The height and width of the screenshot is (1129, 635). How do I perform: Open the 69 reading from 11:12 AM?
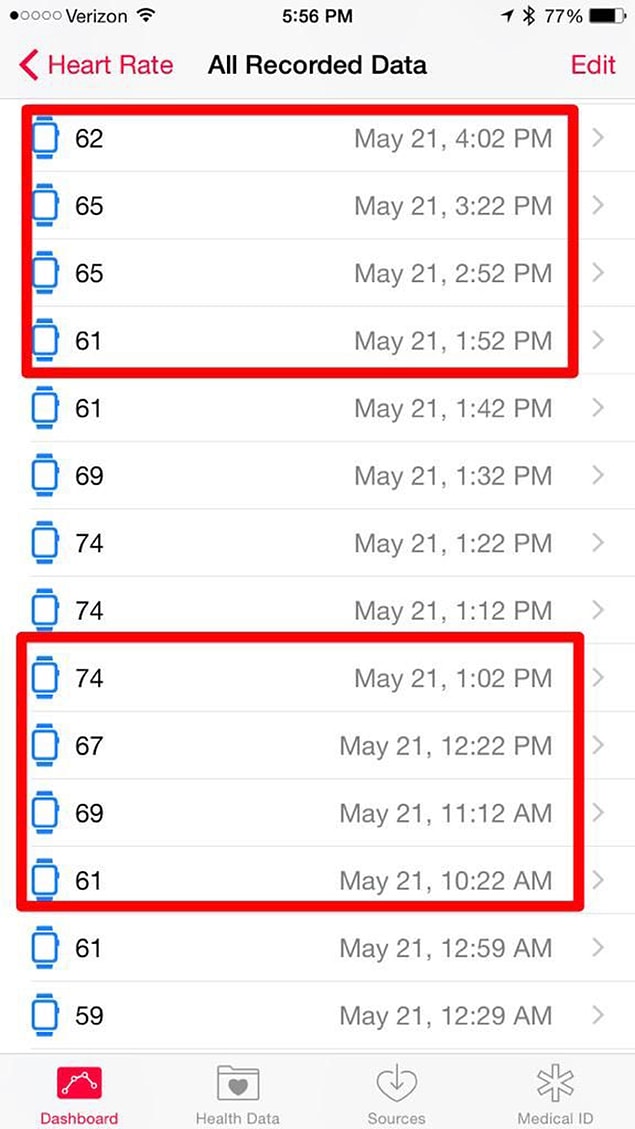coord(318,814)
